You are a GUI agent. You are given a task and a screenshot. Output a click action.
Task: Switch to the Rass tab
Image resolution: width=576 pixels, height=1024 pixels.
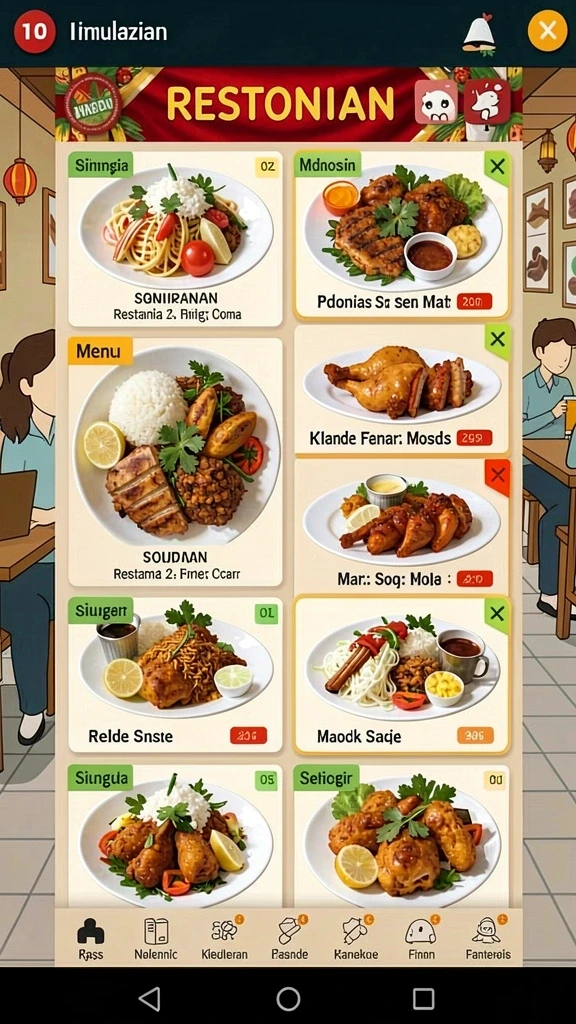click(91, 938)
